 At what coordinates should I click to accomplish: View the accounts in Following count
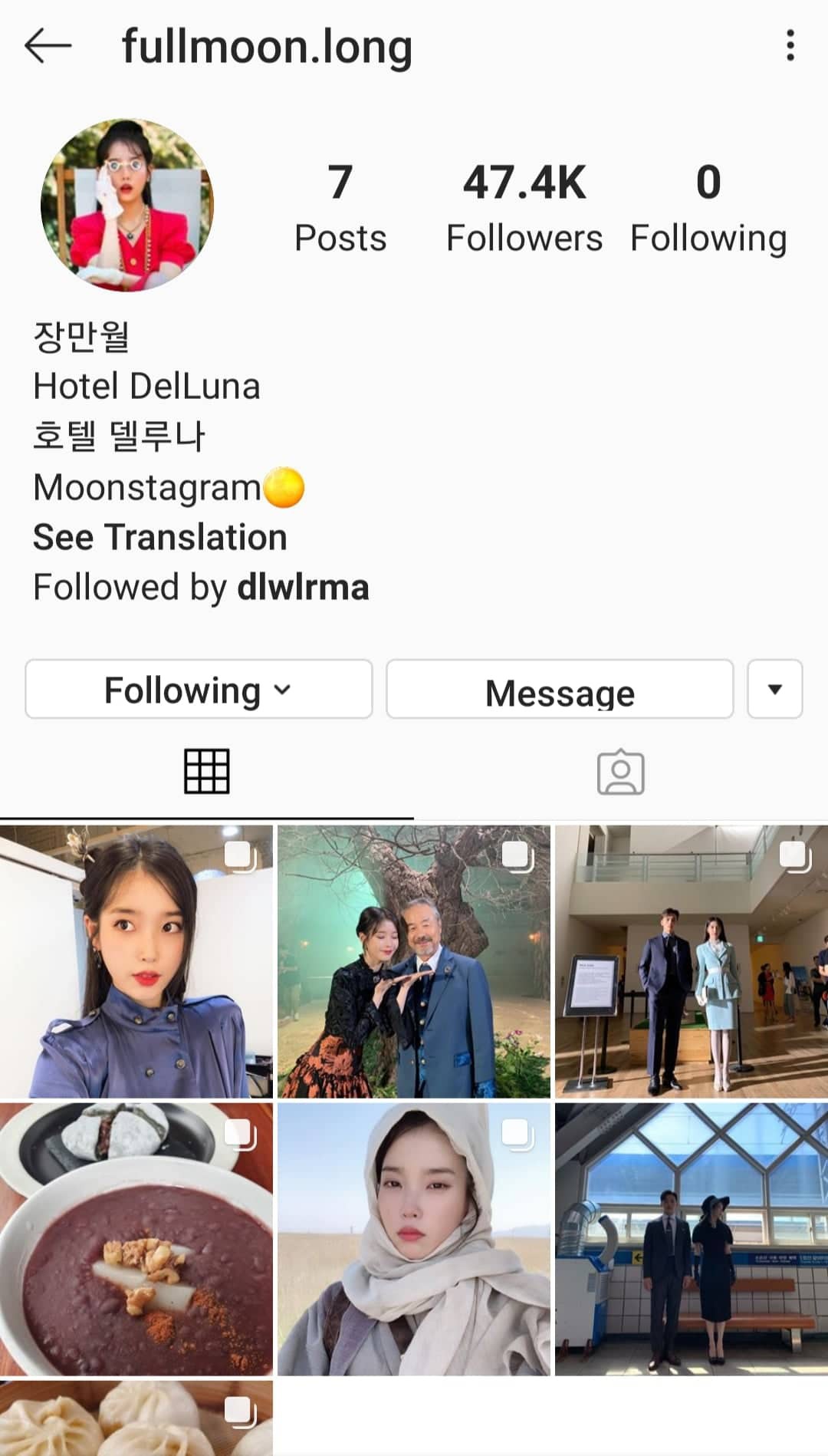(708, 207)
